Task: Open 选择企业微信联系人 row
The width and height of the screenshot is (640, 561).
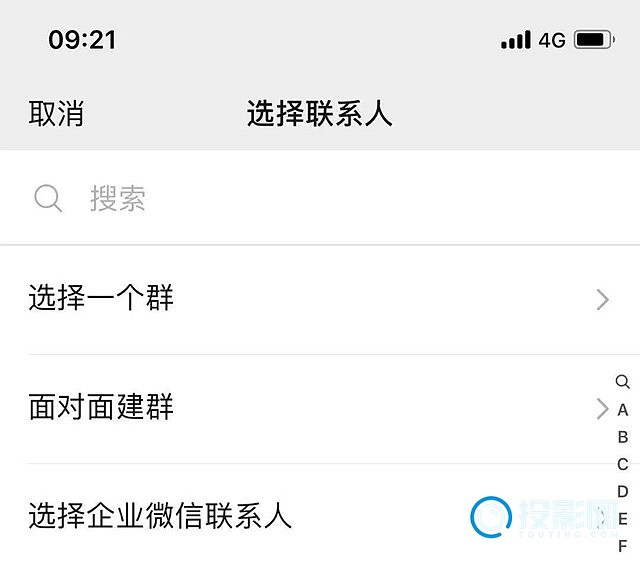Action: (x=250, y=516)
